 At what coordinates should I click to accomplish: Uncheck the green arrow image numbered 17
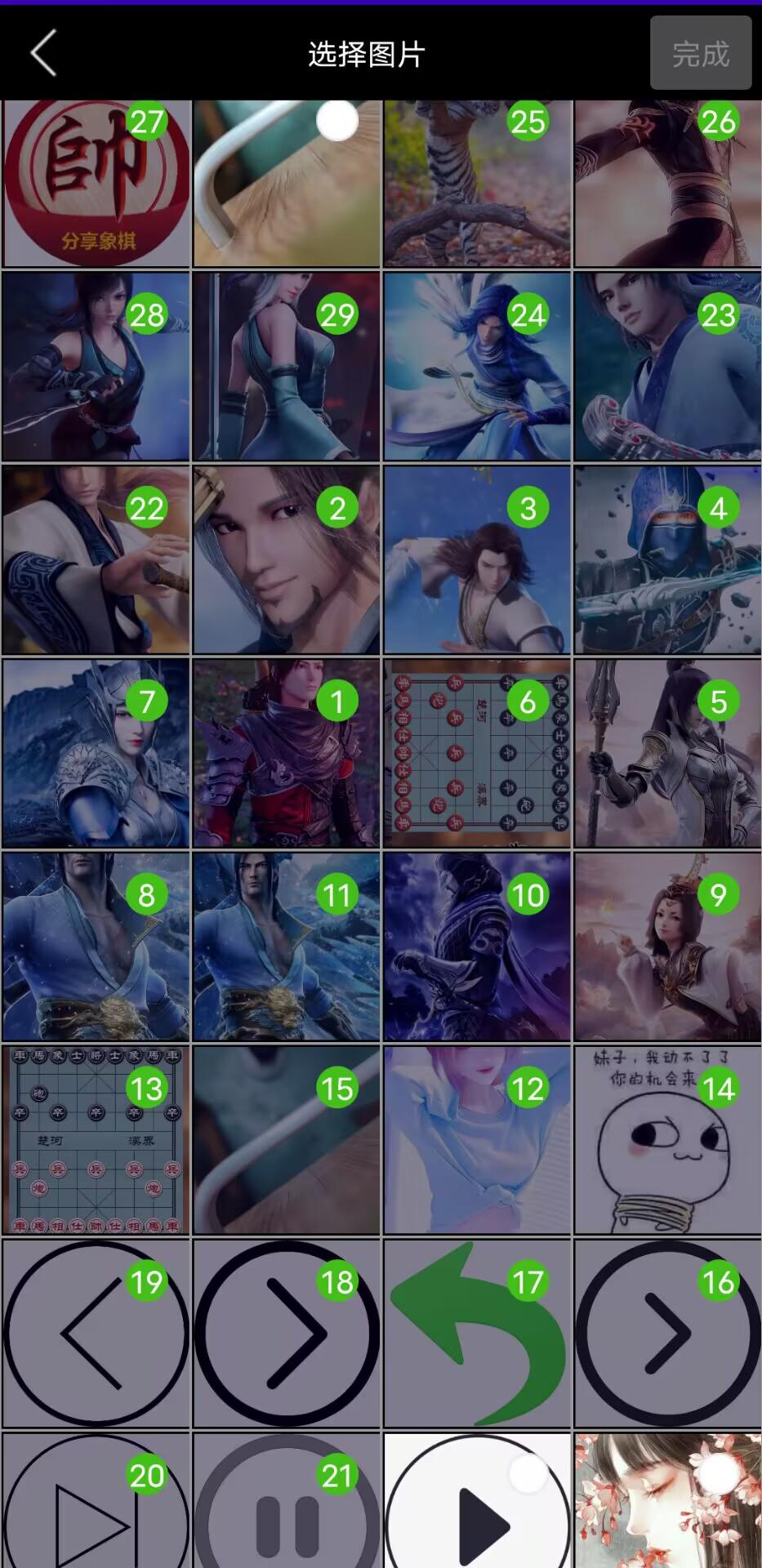[x=528, y=1281]
